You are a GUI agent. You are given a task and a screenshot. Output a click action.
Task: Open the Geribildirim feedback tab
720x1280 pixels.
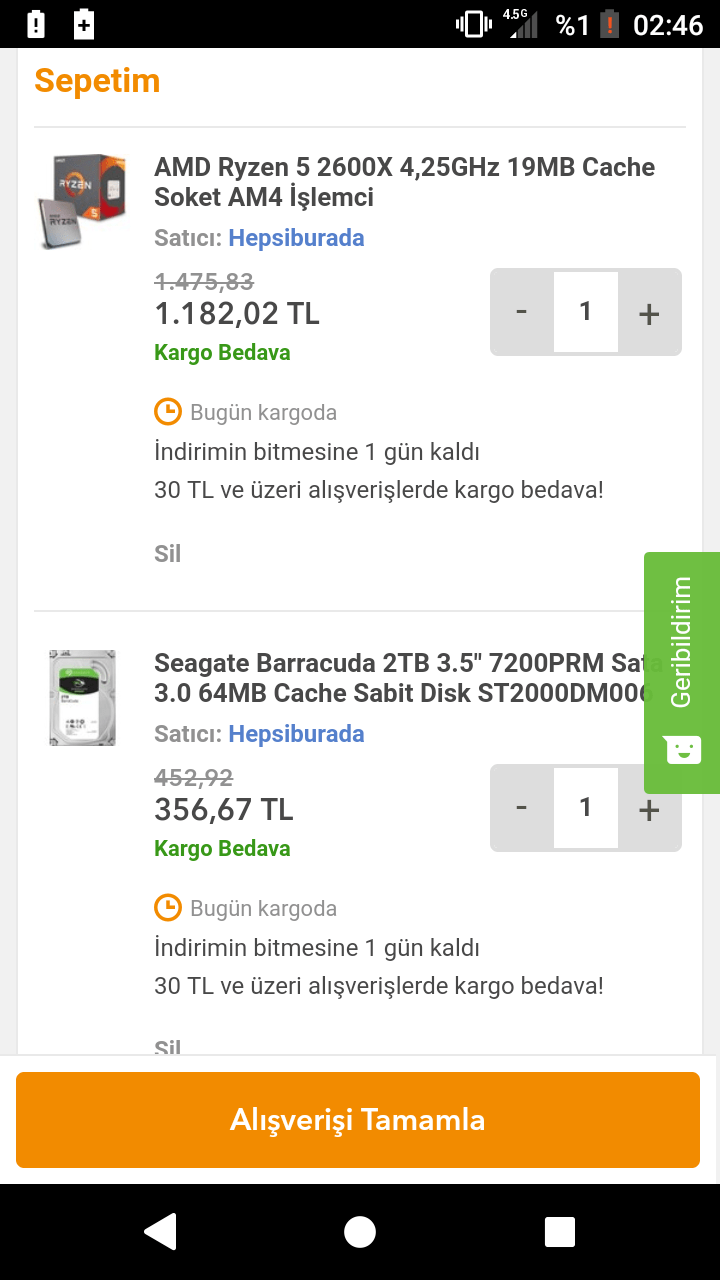[682, 672]
